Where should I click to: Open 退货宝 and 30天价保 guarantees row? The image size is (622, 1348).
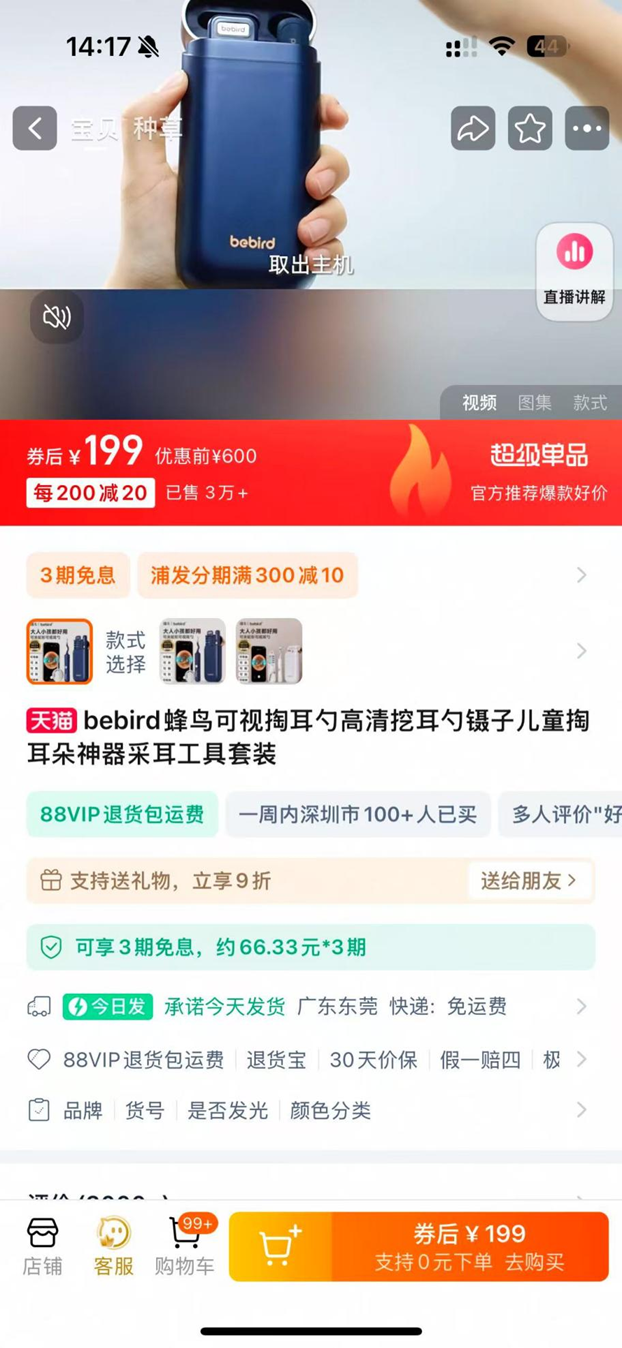click(x=310, y=1060)
